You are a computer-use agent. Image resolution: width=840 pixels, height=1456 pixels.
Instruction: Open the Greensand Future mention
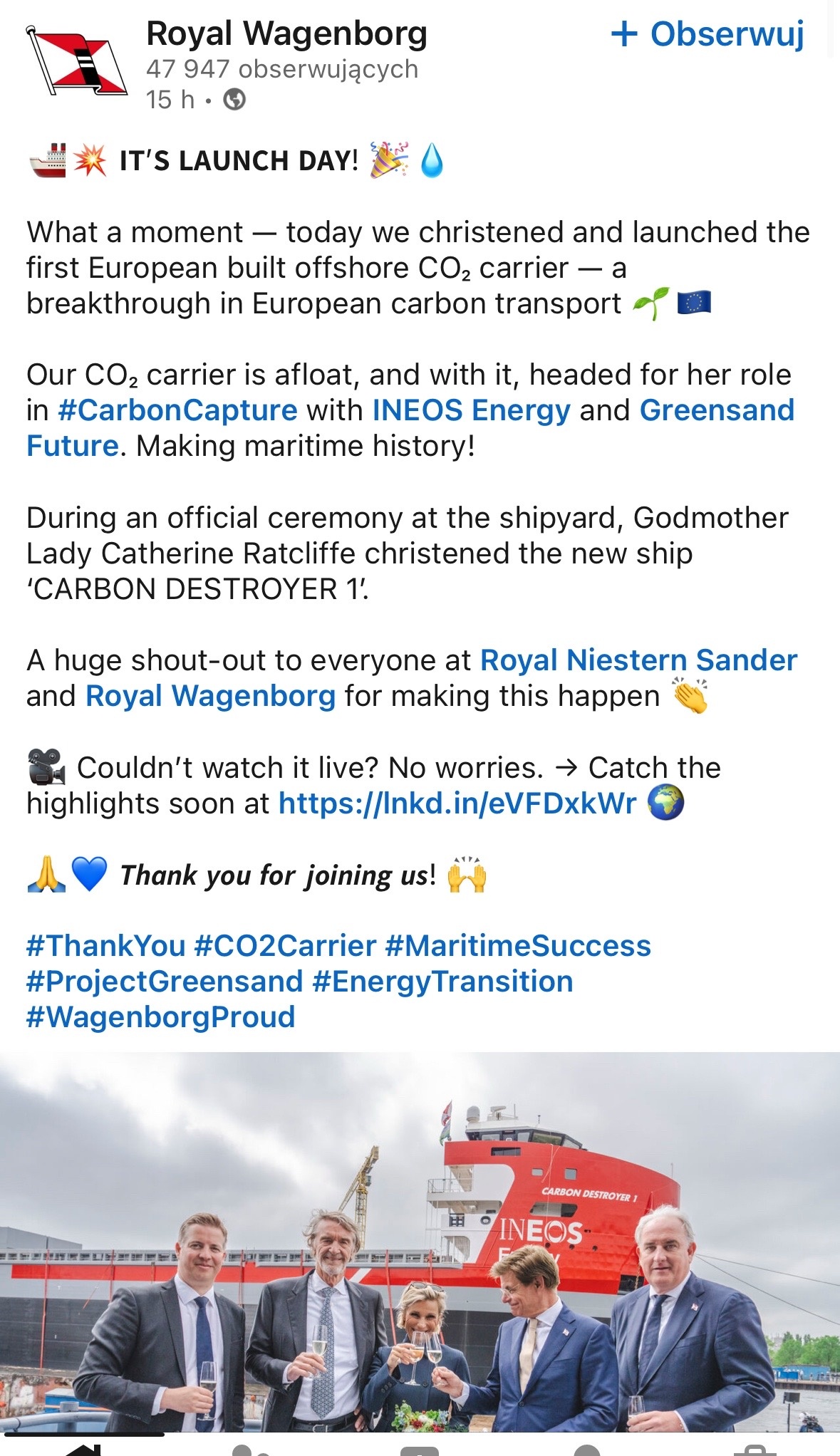[x=716, y=410]
